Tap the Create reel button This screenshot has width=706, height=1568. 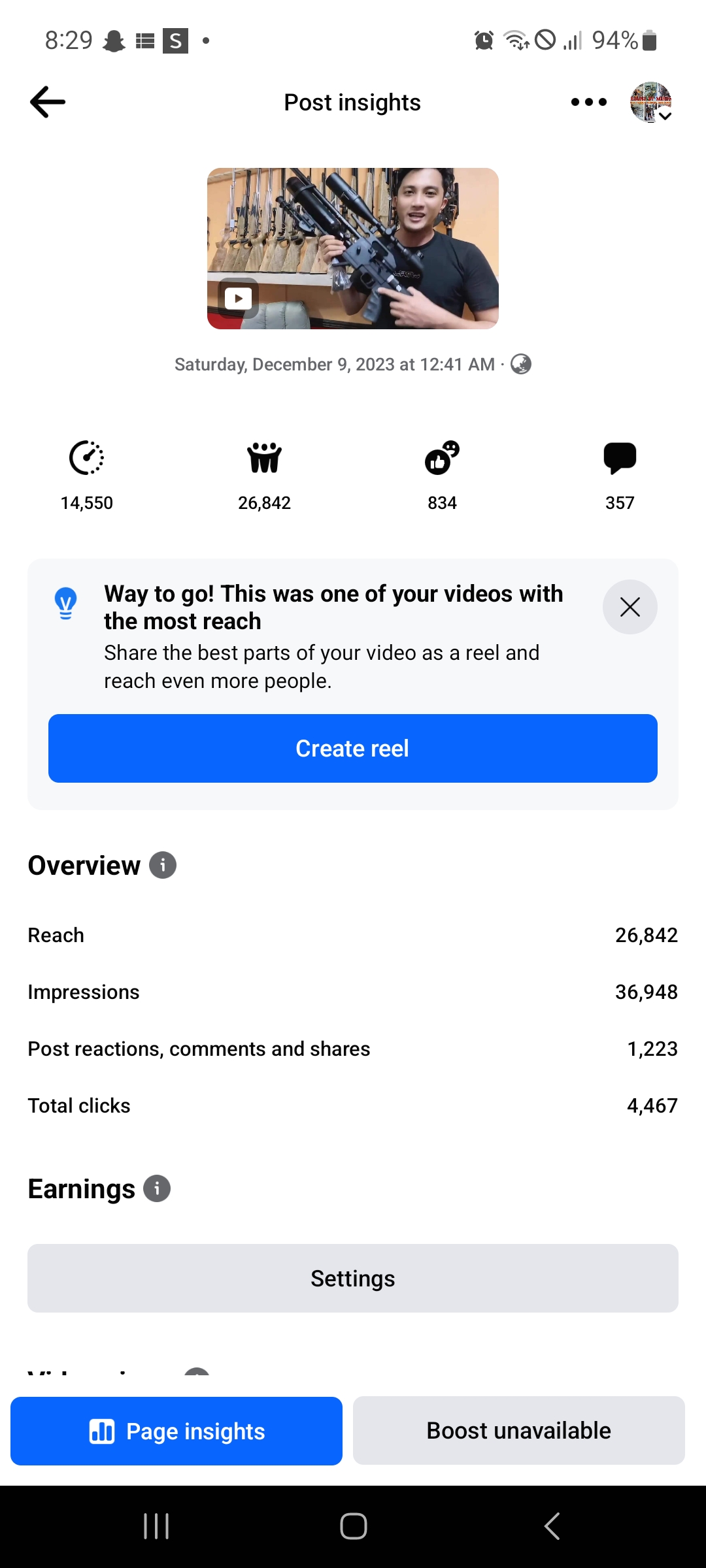click(353, 748)
